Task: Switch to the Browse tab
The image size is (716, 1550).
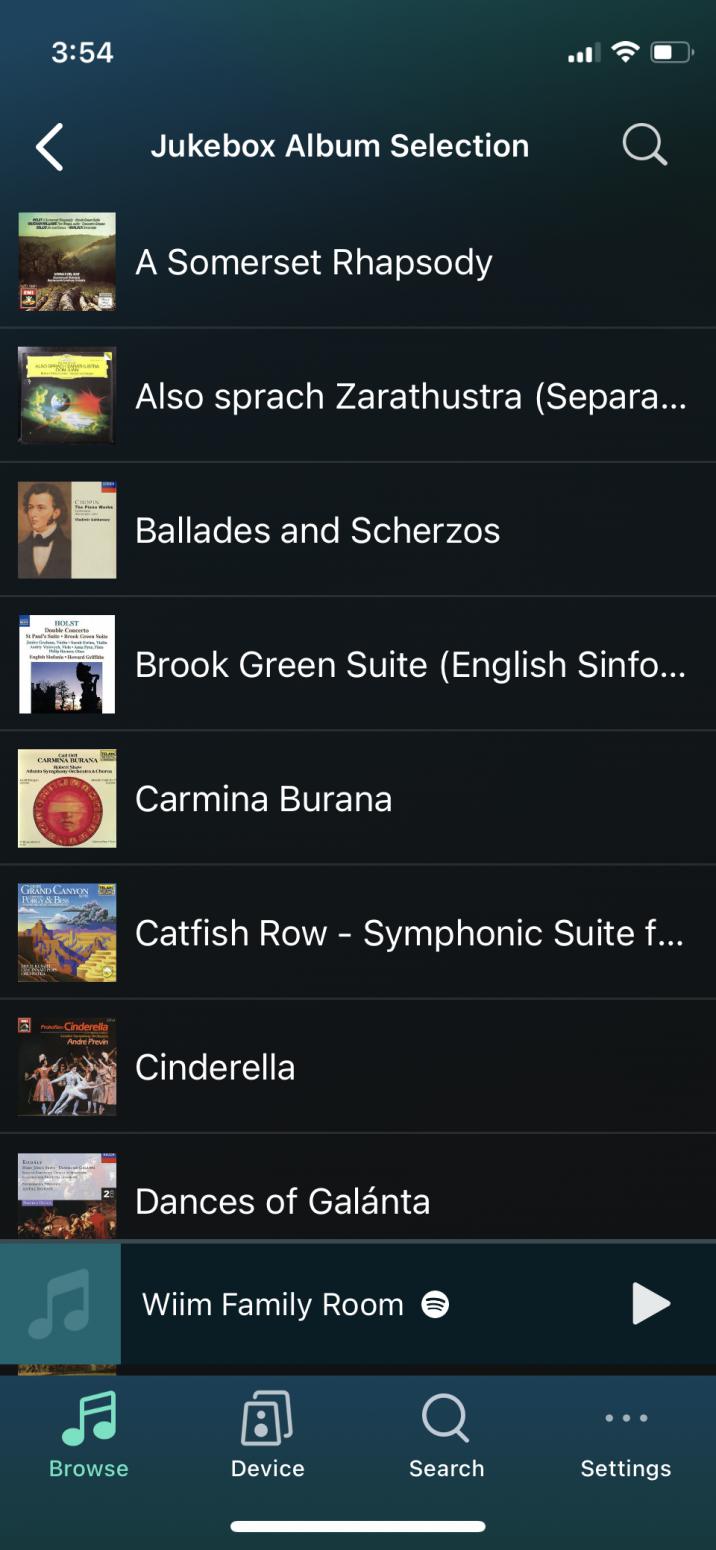Action: click(x=89, y=1437)
